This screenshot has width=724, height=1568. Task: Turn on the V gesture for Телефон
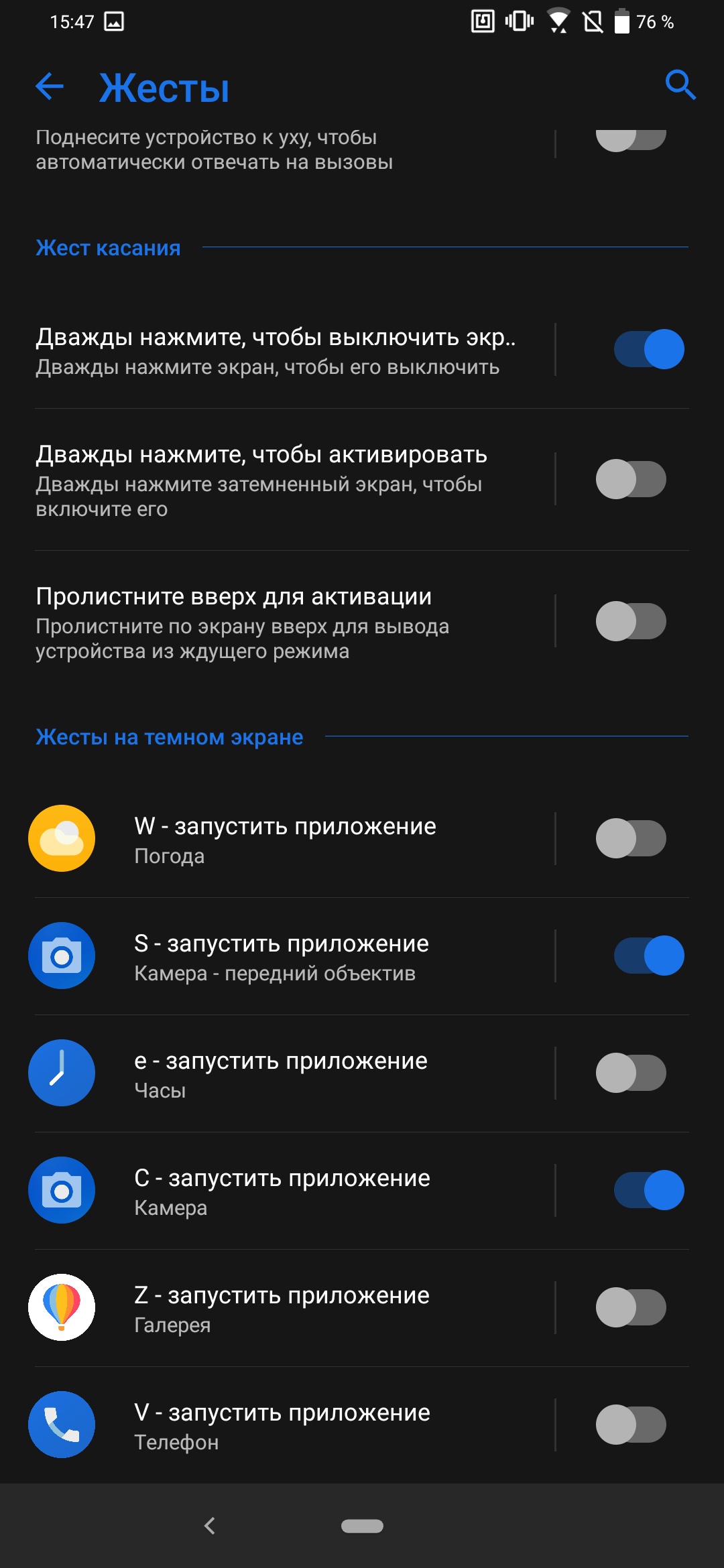tap(631, 1425)
